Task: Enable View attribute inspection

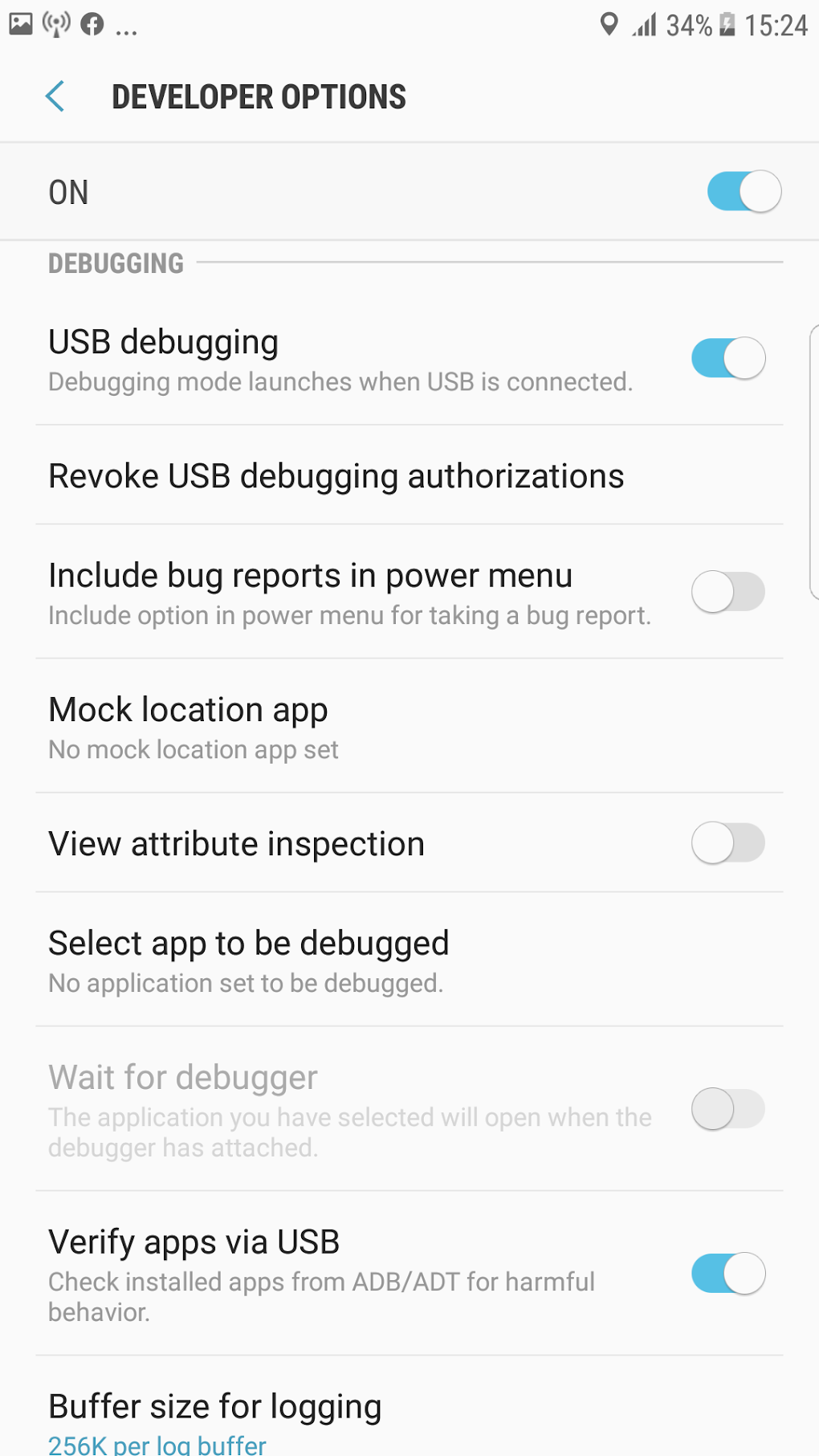Action: tap(728, 843)
